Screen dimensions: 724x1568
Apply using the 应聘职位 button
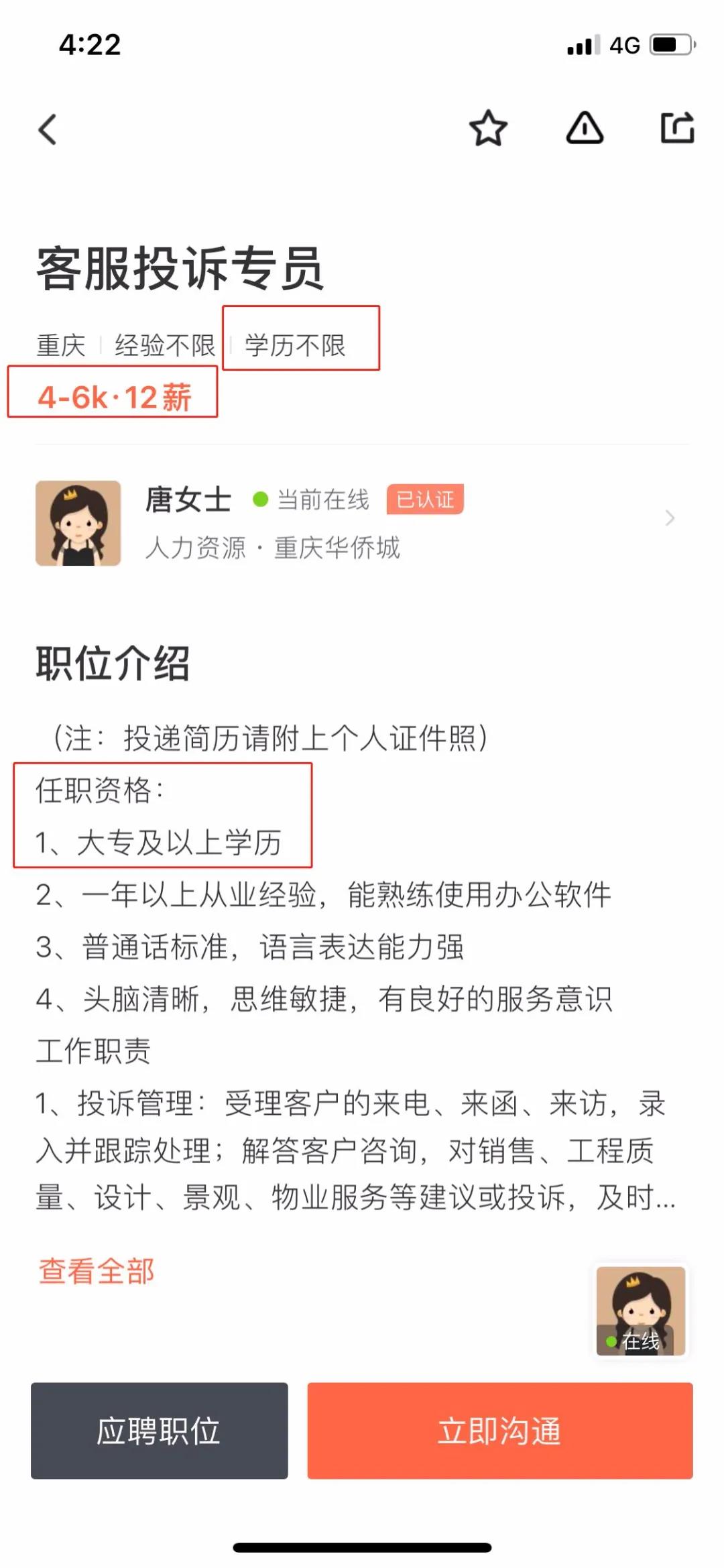coord(159,1431)
